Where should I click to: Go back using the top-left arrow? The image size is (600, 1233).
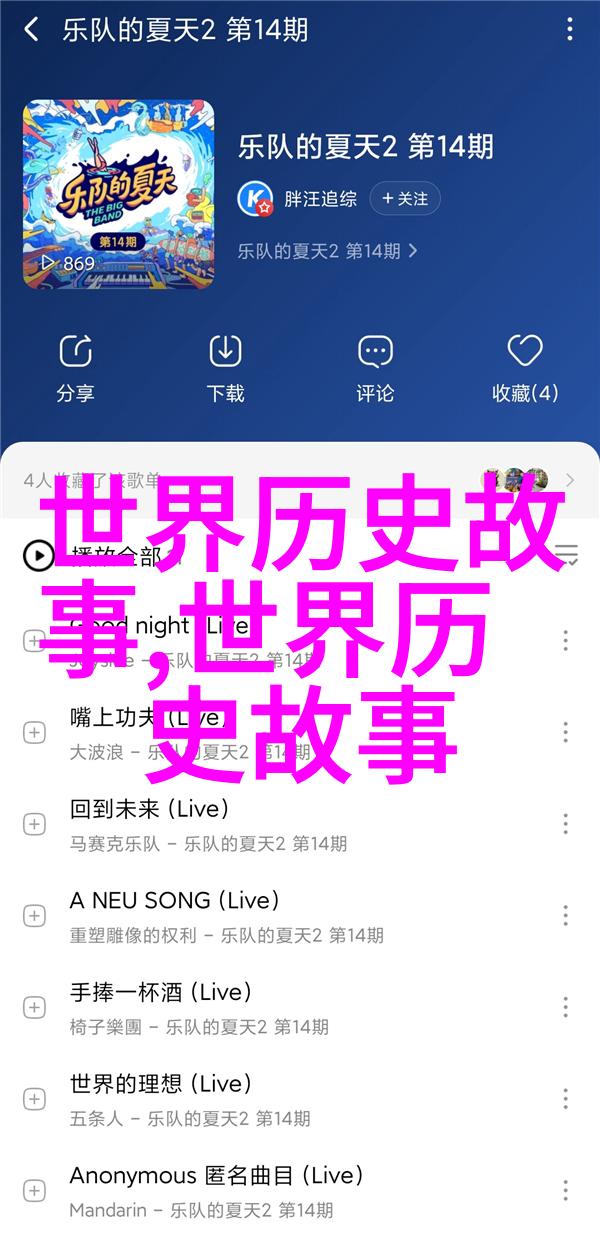[31, 30]
